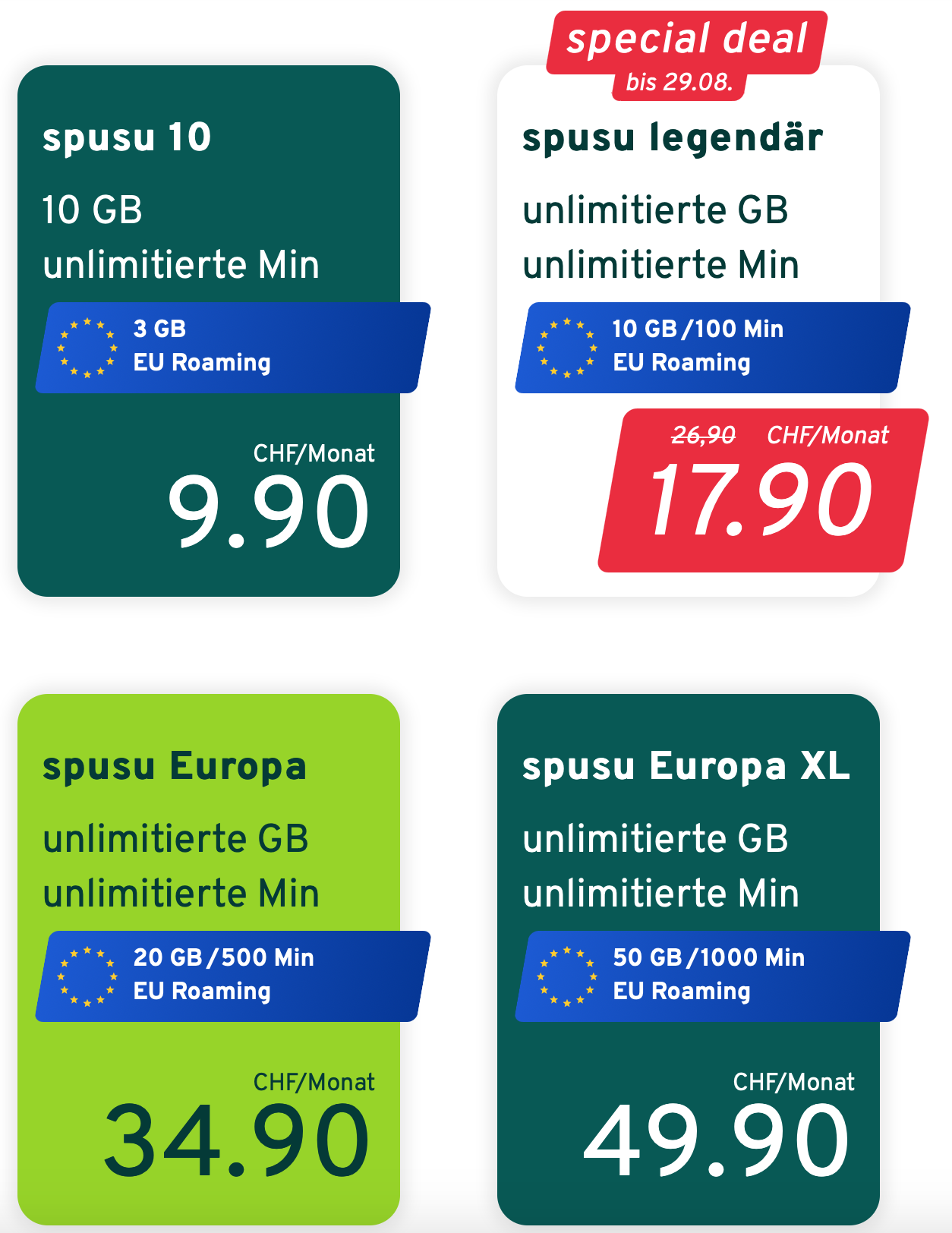View the spusu Europa plan for 34.90

(x=208, y=958)
